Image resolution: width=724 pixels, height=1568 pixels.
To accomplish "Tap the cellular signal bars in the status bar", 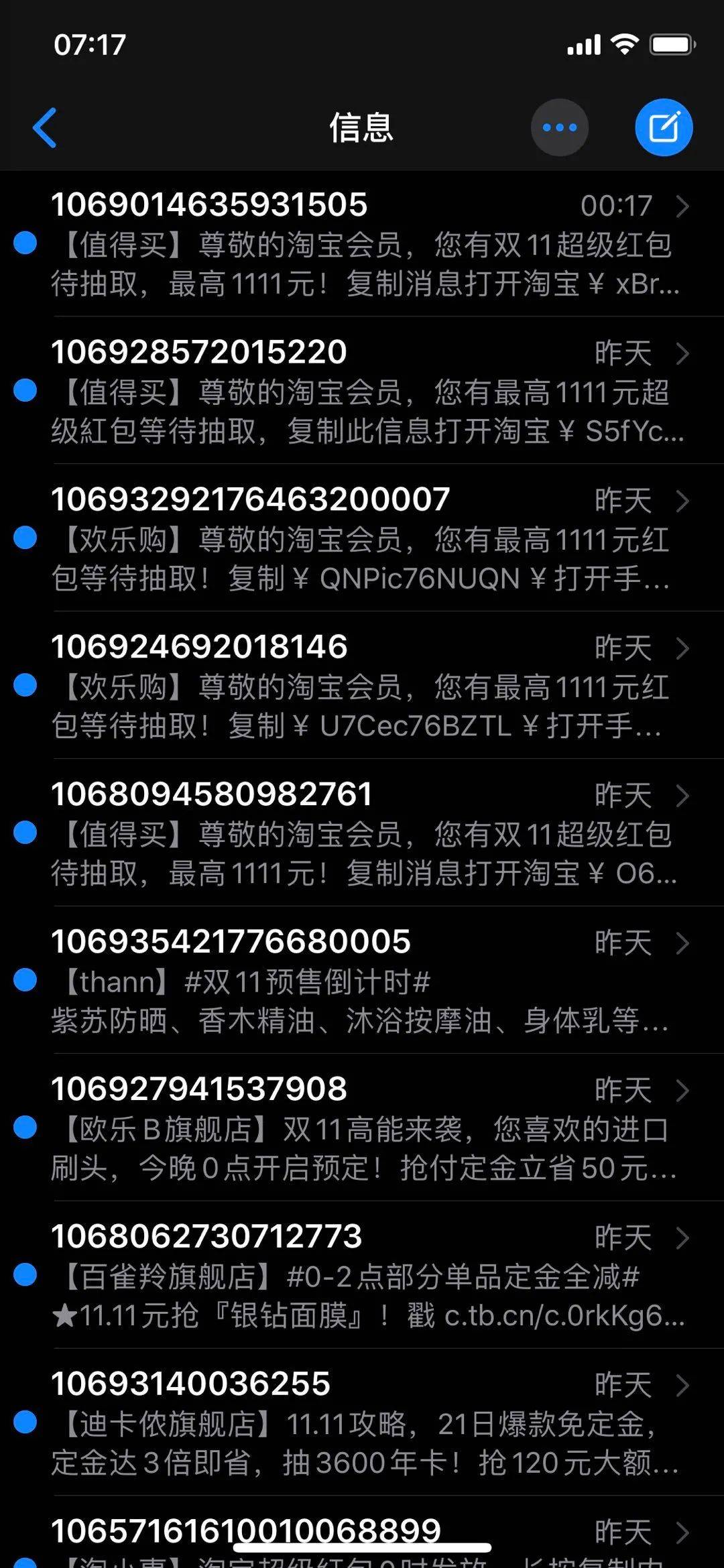I will pyautogui.click(x=583, y=44).
